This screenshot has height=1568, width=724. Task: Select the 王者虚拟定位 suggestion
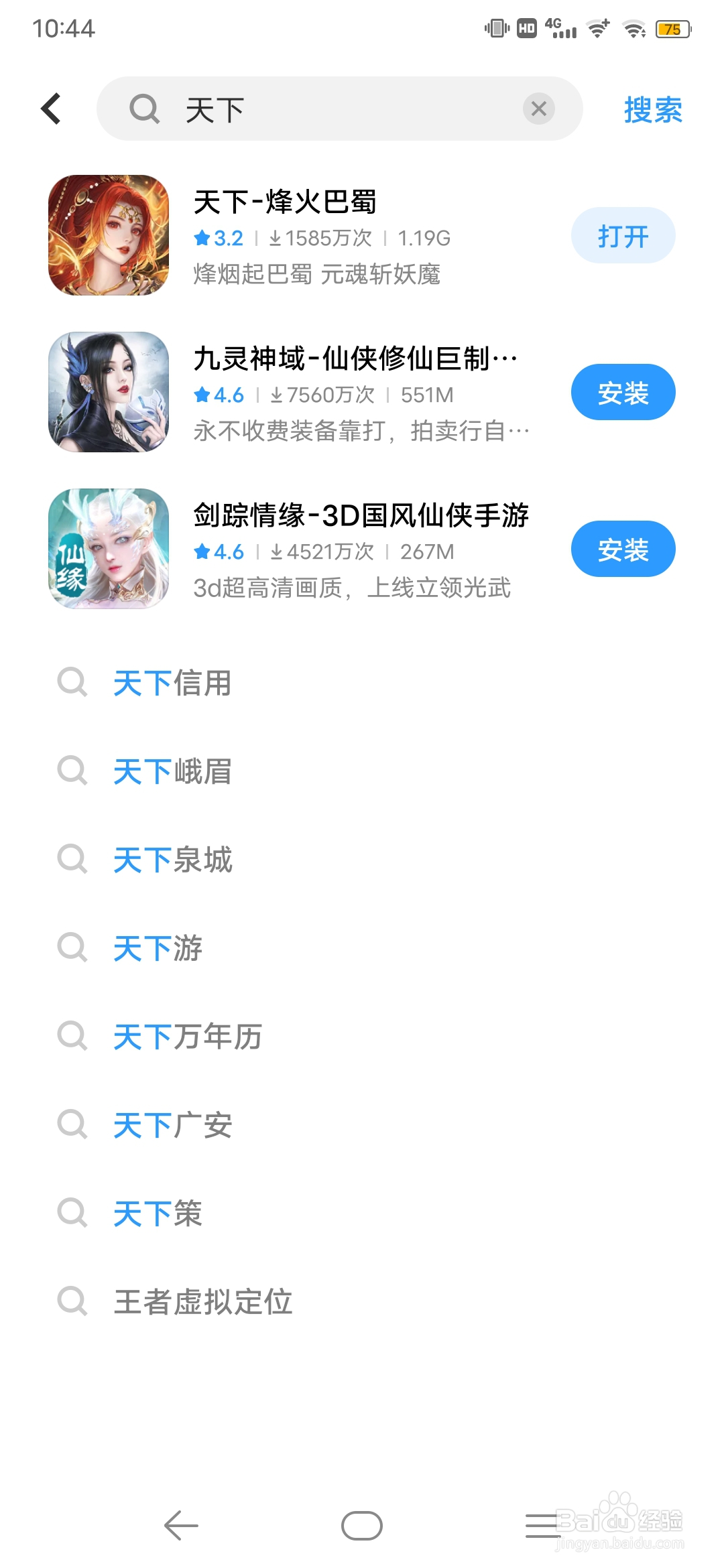point(202,1303)
